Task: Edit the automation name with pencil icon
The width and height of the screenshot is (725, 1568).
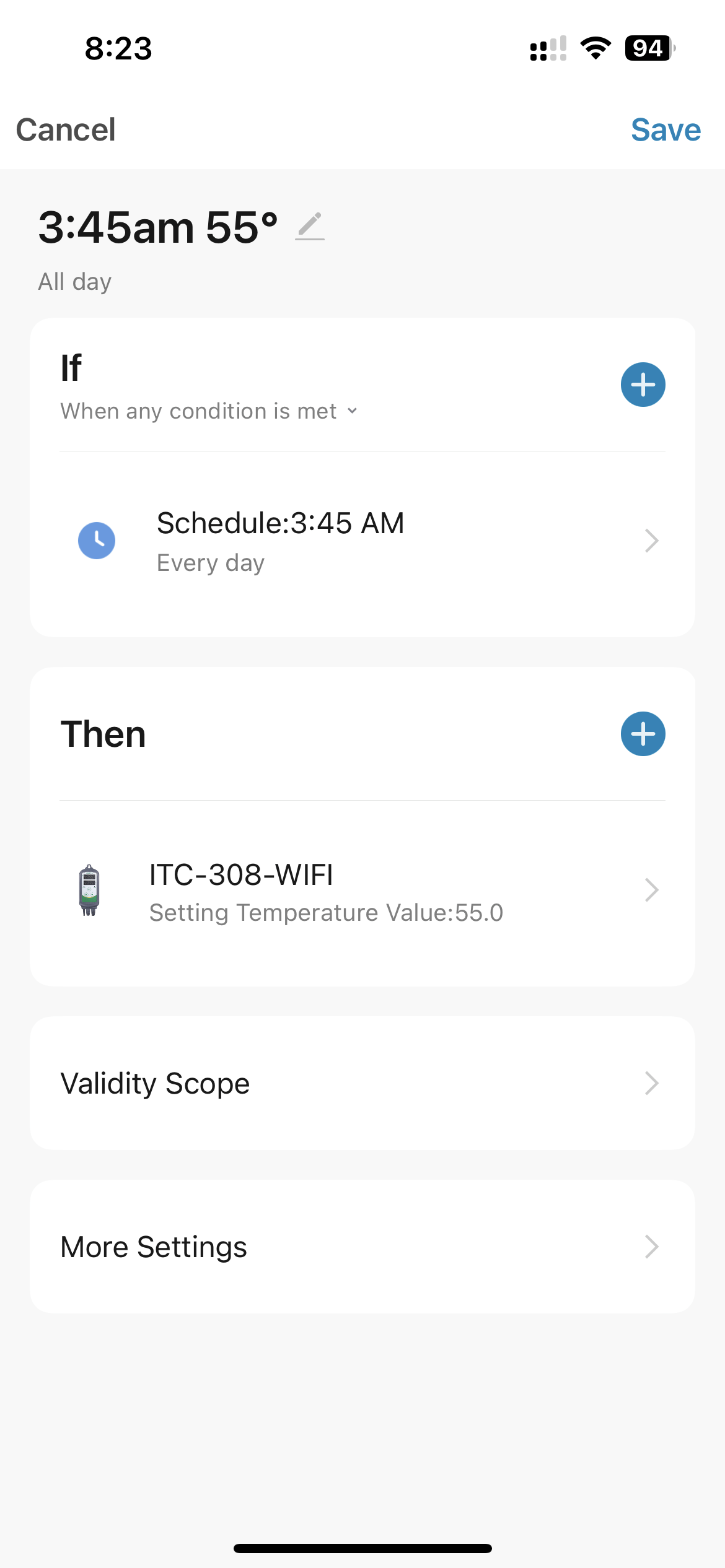Action: [x=310, y=227]
